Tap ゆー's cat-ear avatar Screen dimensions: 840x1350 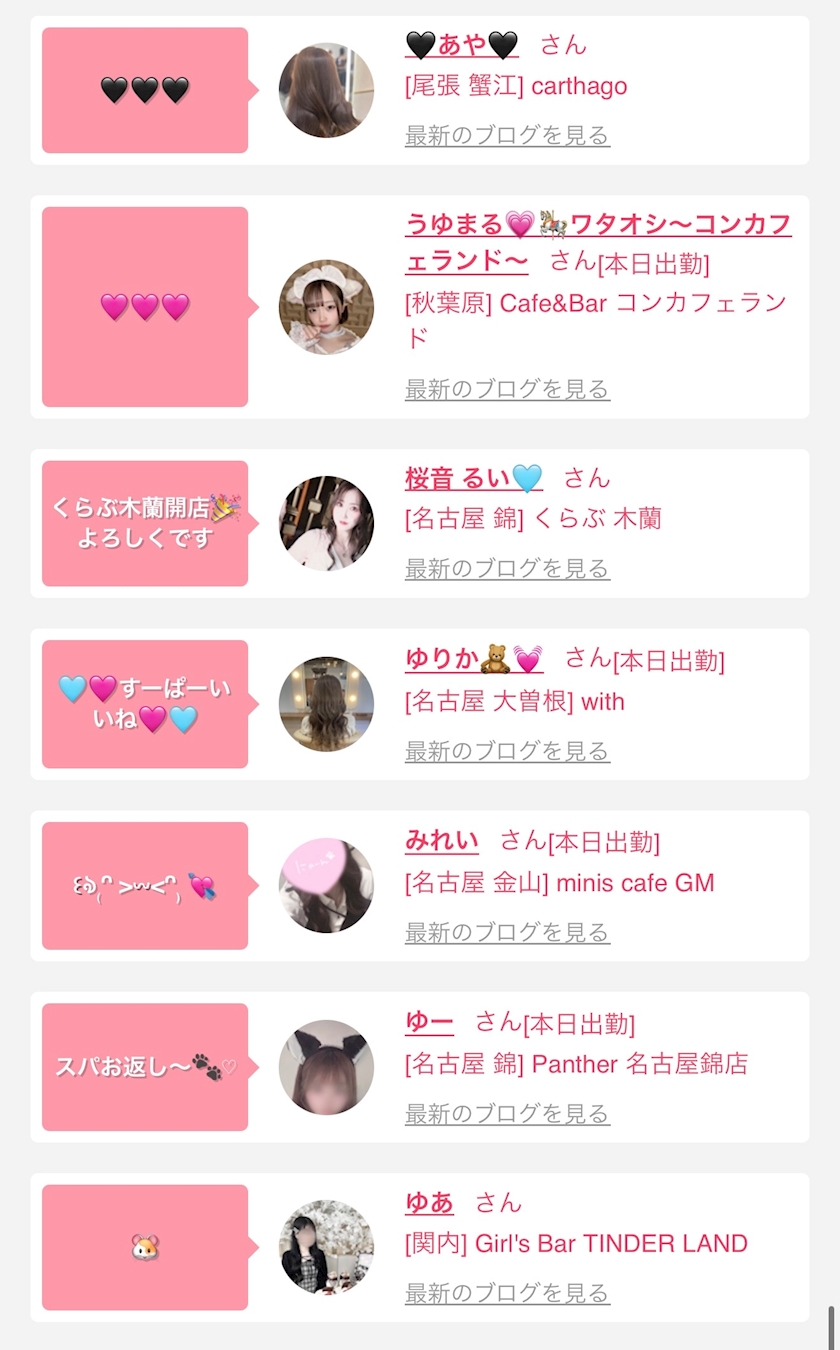point(326,1067)
